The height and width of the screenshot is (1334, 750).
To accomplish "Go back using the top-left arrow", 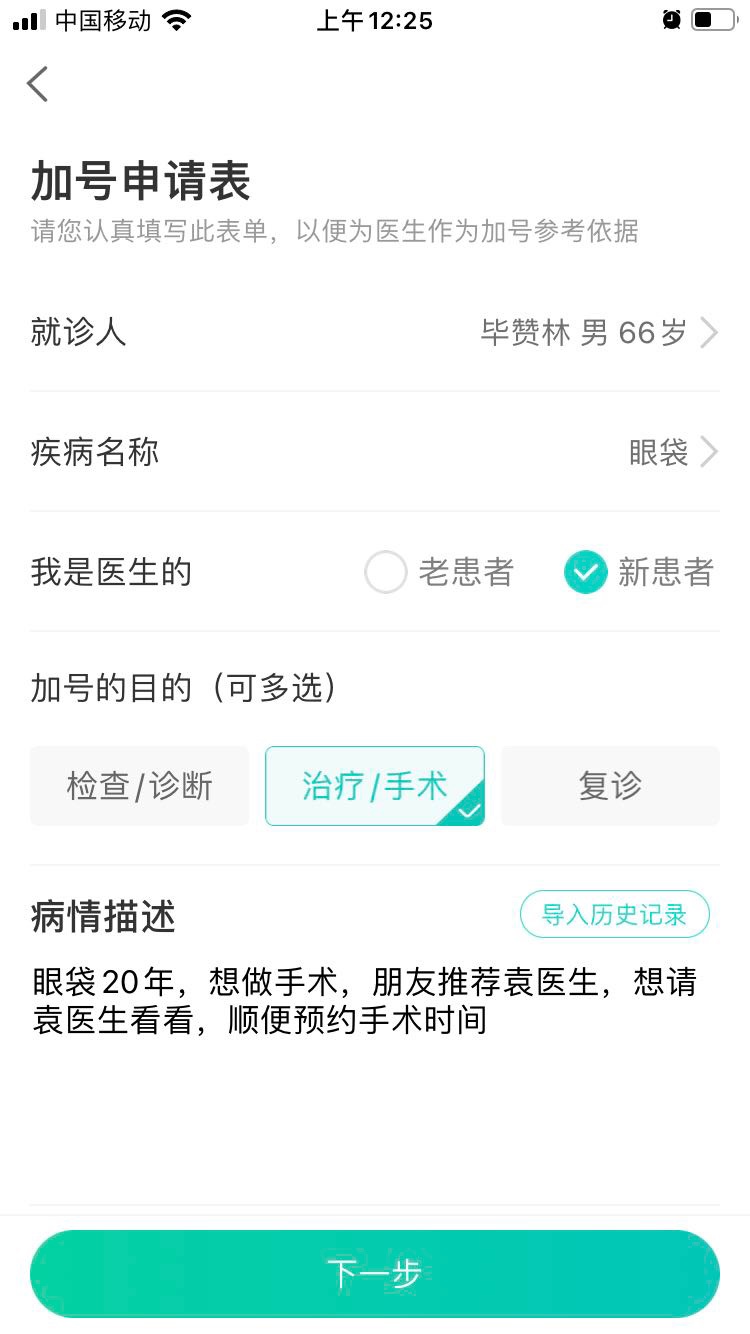I will pyautogui.click(x=38, y=84).
